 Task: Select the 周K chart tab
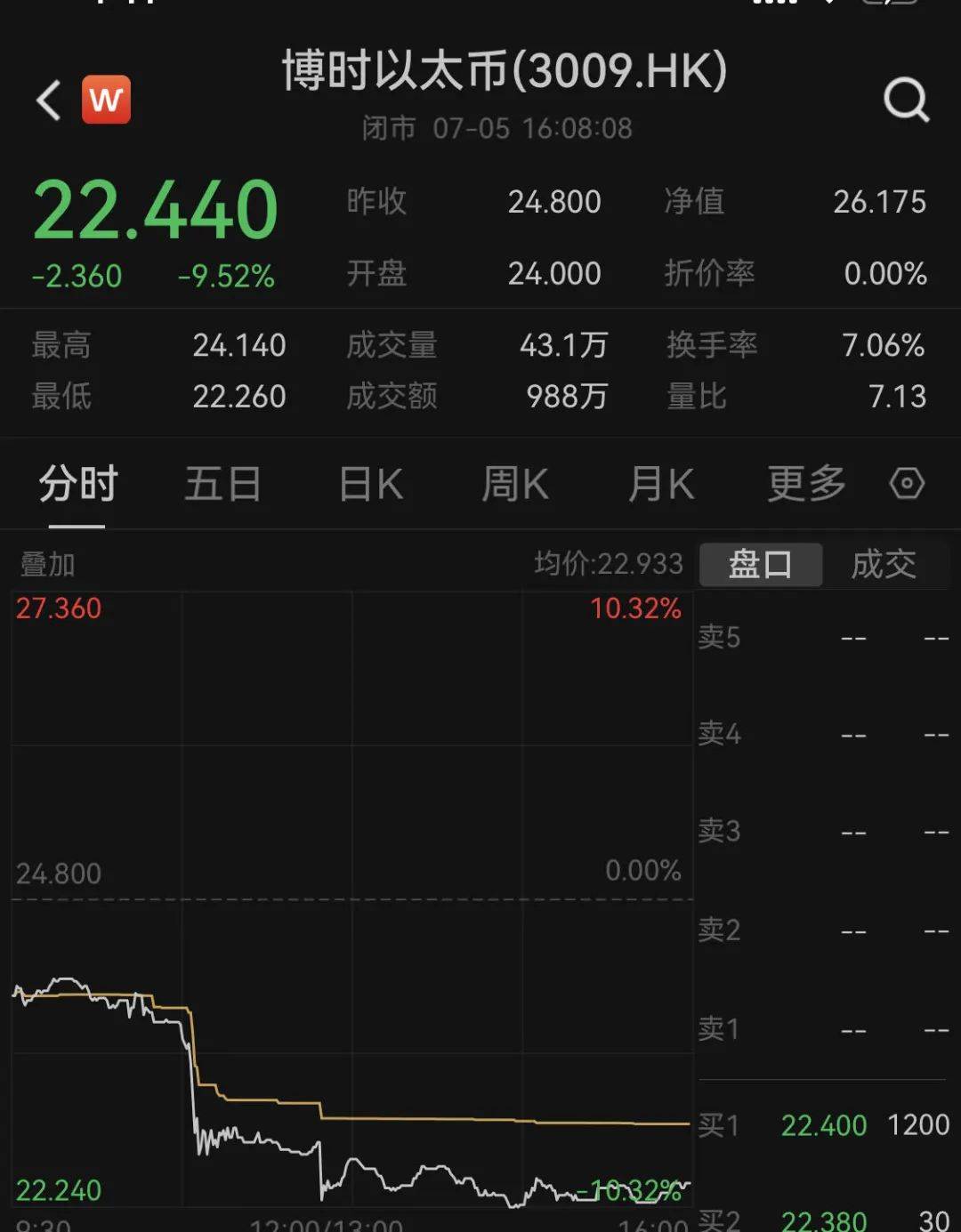[x=514, y=485]
